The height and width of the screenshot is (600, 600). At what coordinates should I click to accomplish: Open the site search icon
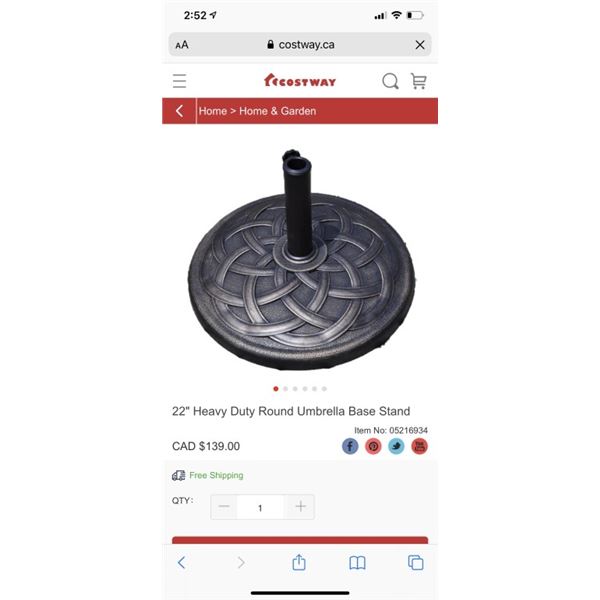click(390, 81)
